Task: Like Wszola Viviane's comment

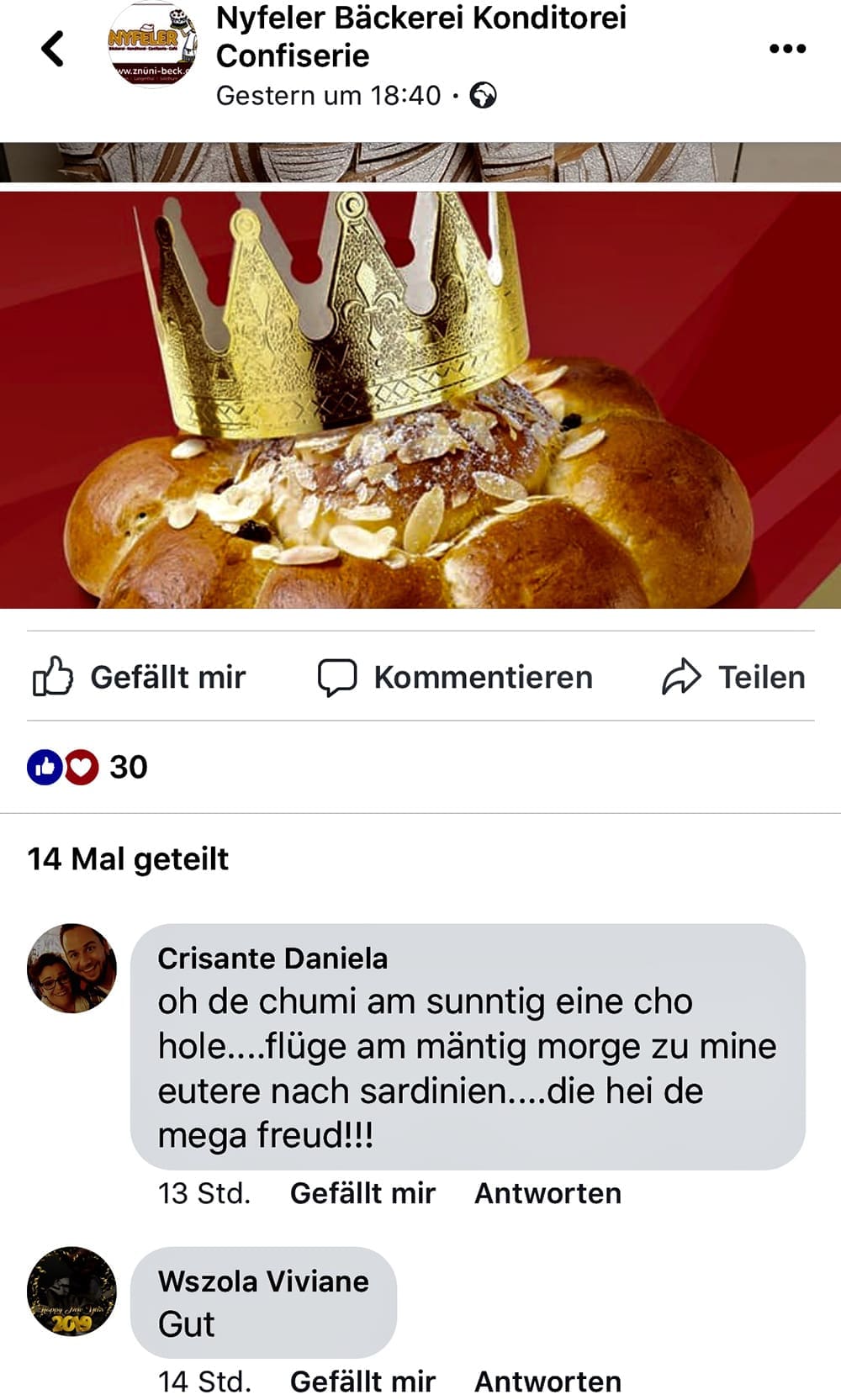Action: click(x=362, y=1381)
